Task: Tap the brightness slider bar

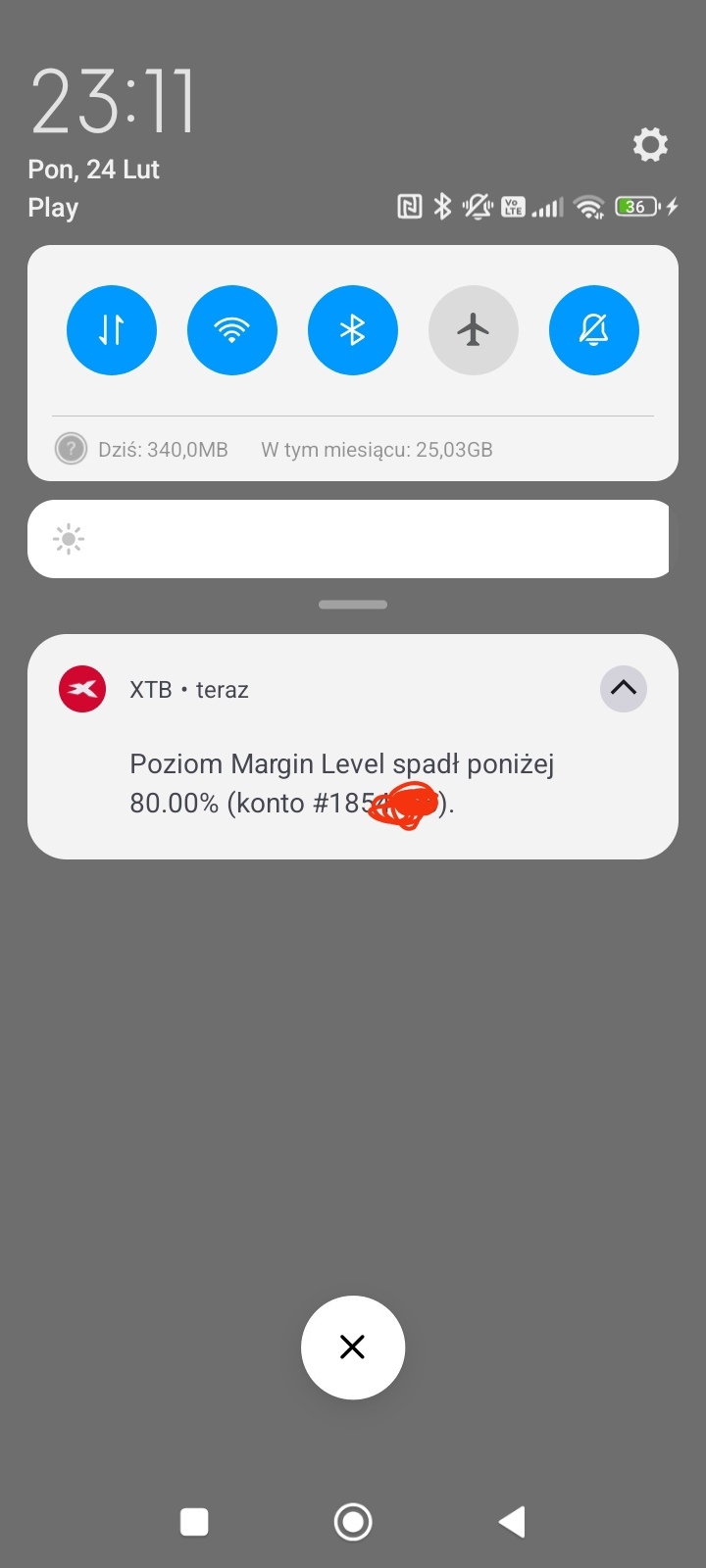Action: 353,539
